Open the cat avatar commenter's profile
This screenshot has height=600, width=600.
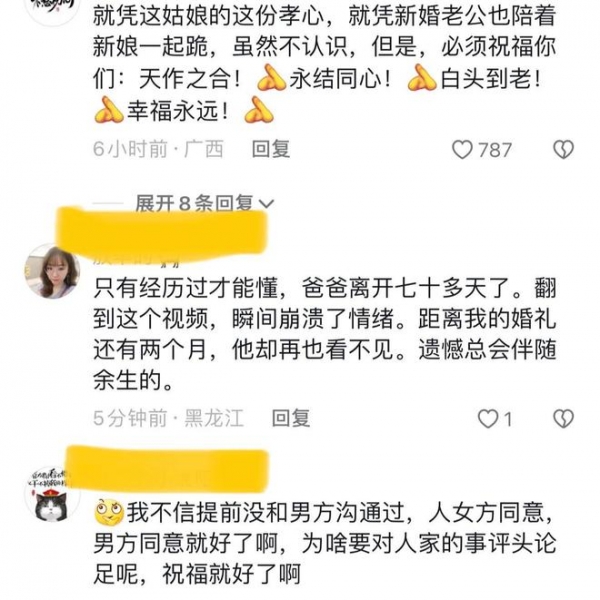point(52,494)
